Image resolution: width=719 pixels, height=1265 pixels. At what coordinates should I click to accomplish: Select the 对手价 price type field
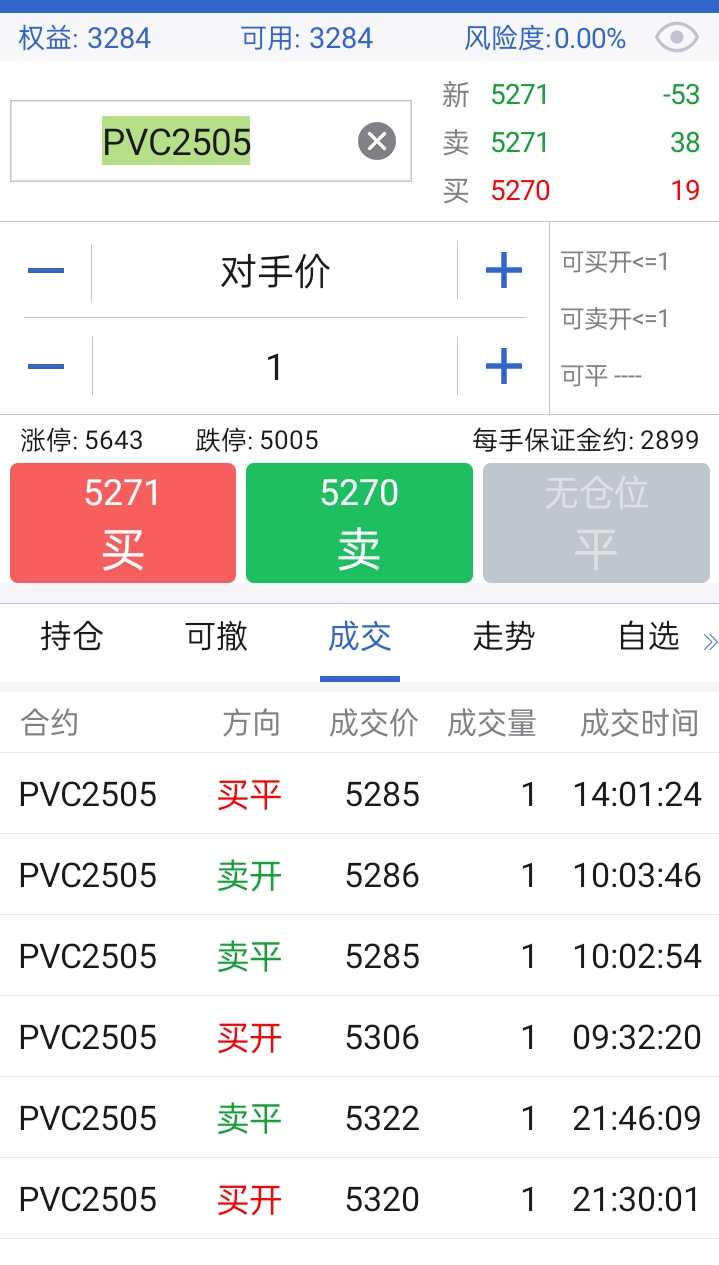275,271
